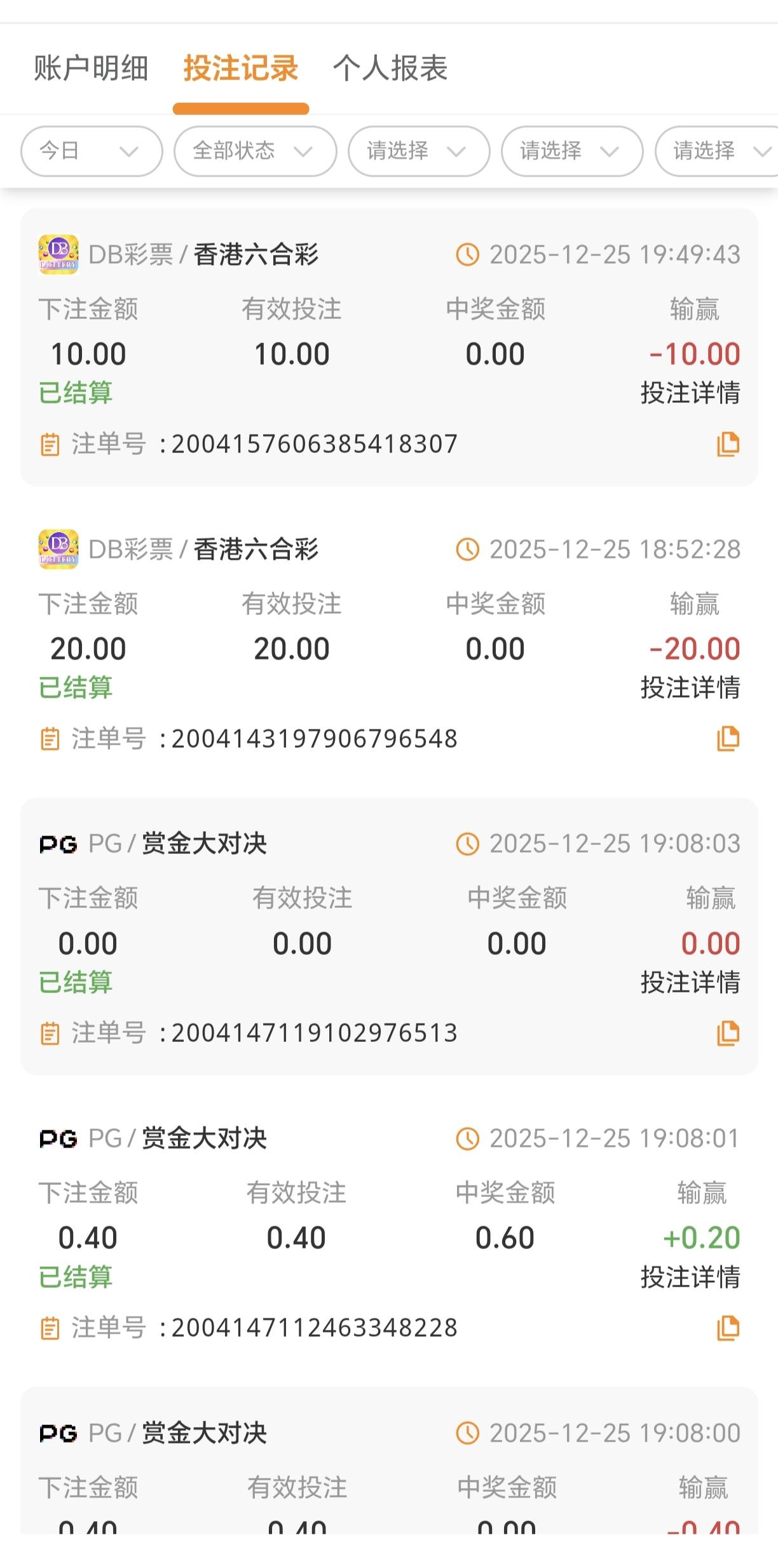Viewport: 778px width, 1568px height.
Task: Open 投注详情 for the 18:52:28 bet
Action: (690, 687)
